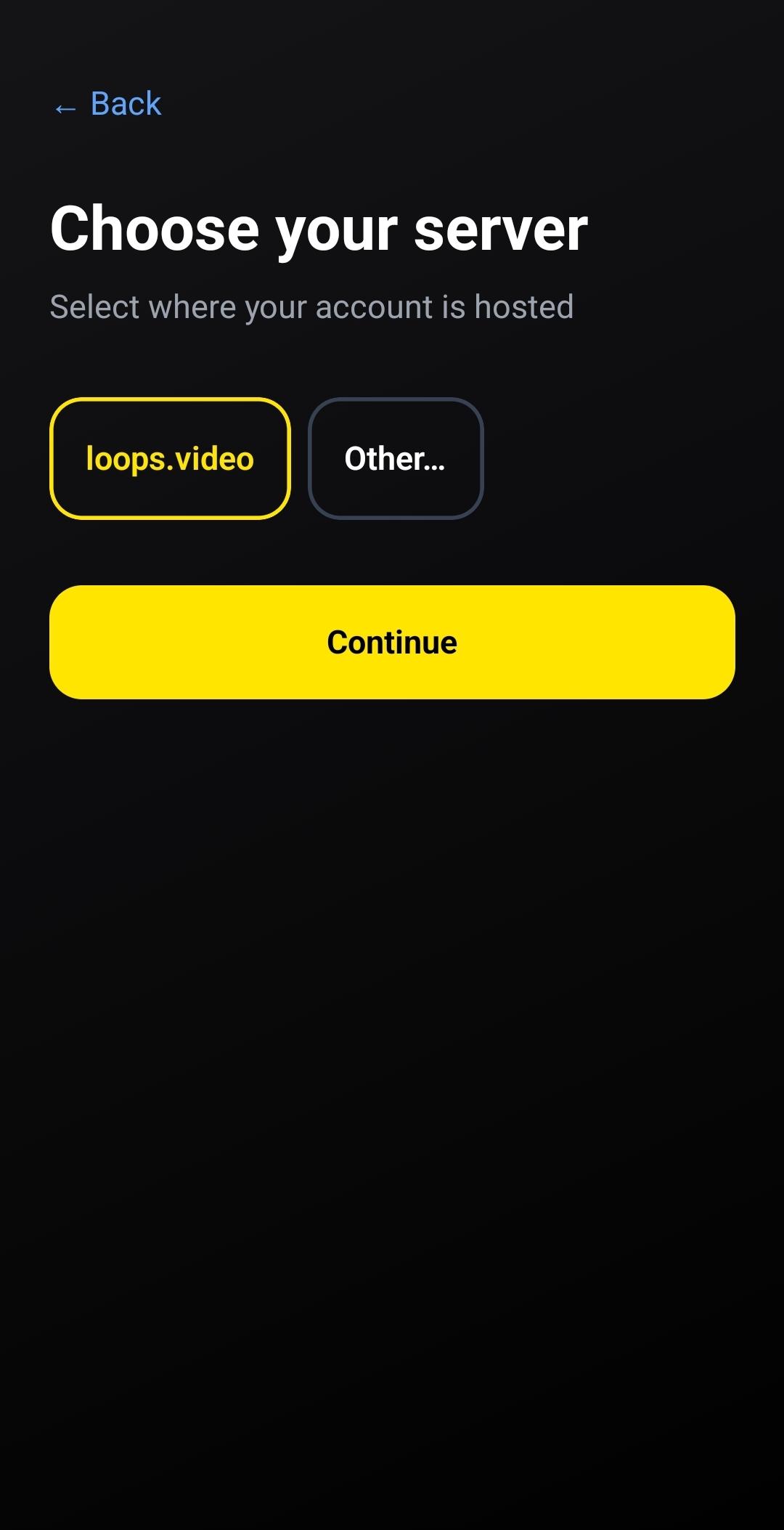Viewport: 784px width, 1530px height.
Task: Tap the yellow Continue button
Action: [x=392, y=642]
